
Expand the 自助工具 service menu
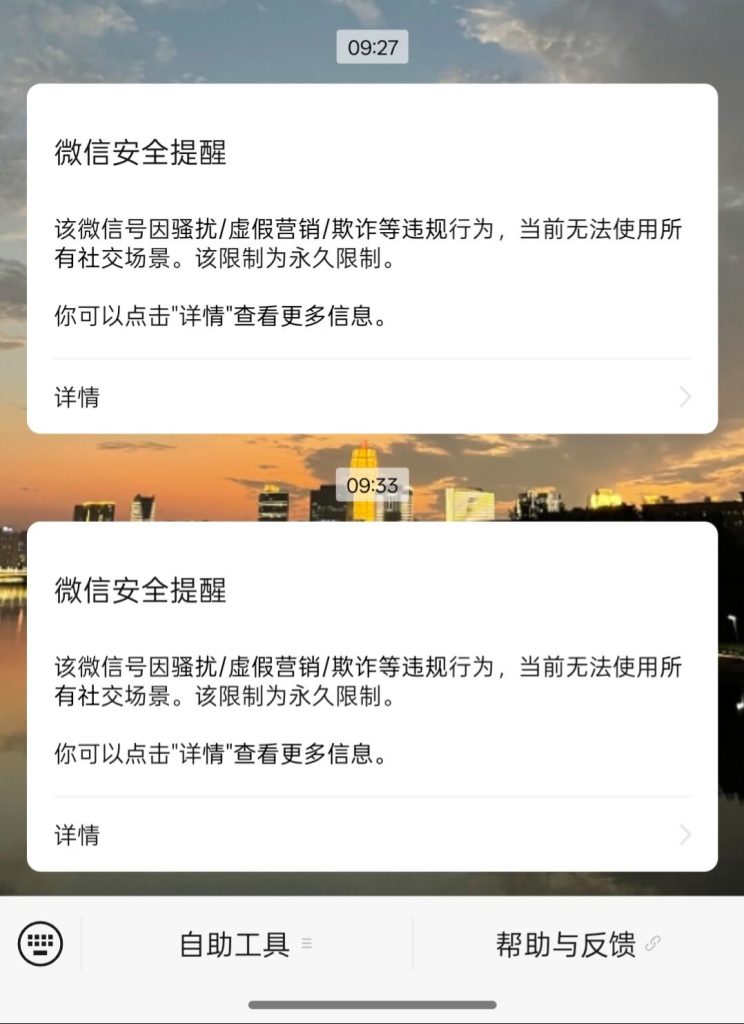click(232, 941)
